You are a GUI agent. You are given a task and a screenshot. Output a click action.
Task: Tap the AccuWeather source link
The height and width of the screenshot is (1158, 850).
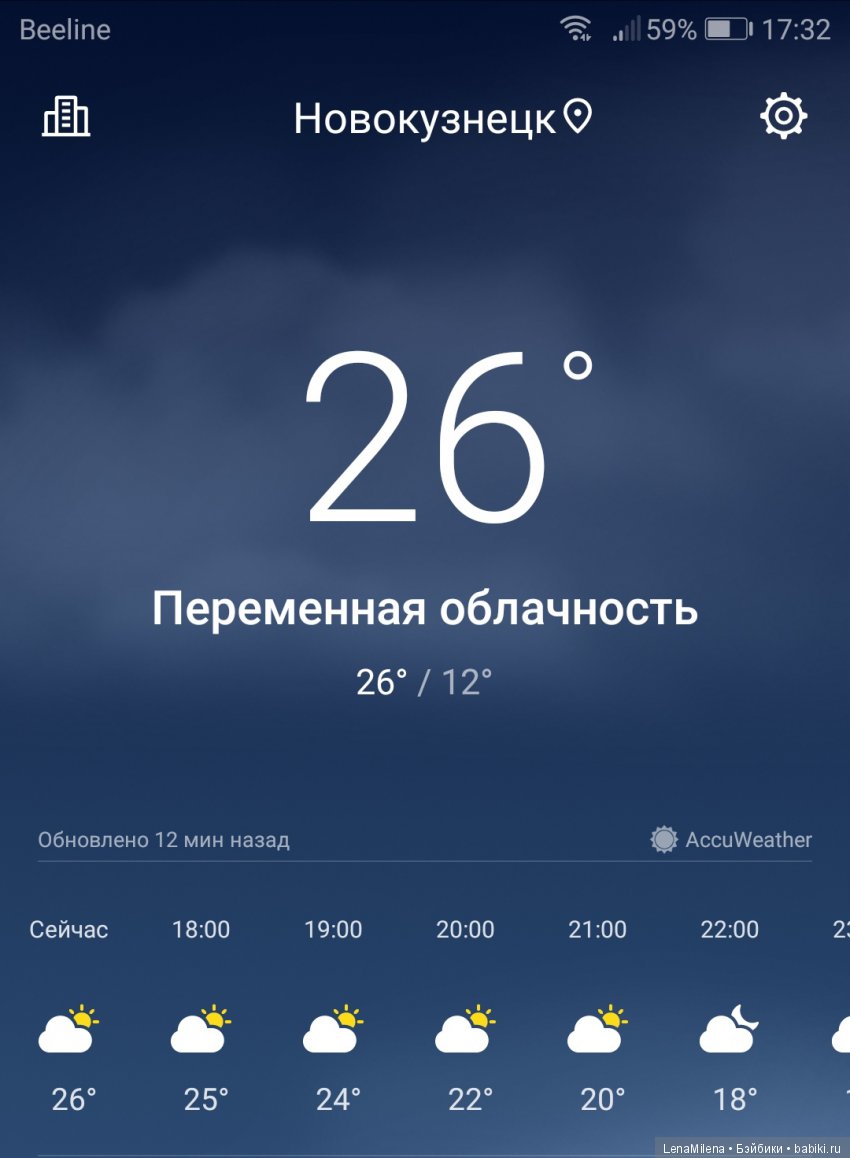click(732, 840)
